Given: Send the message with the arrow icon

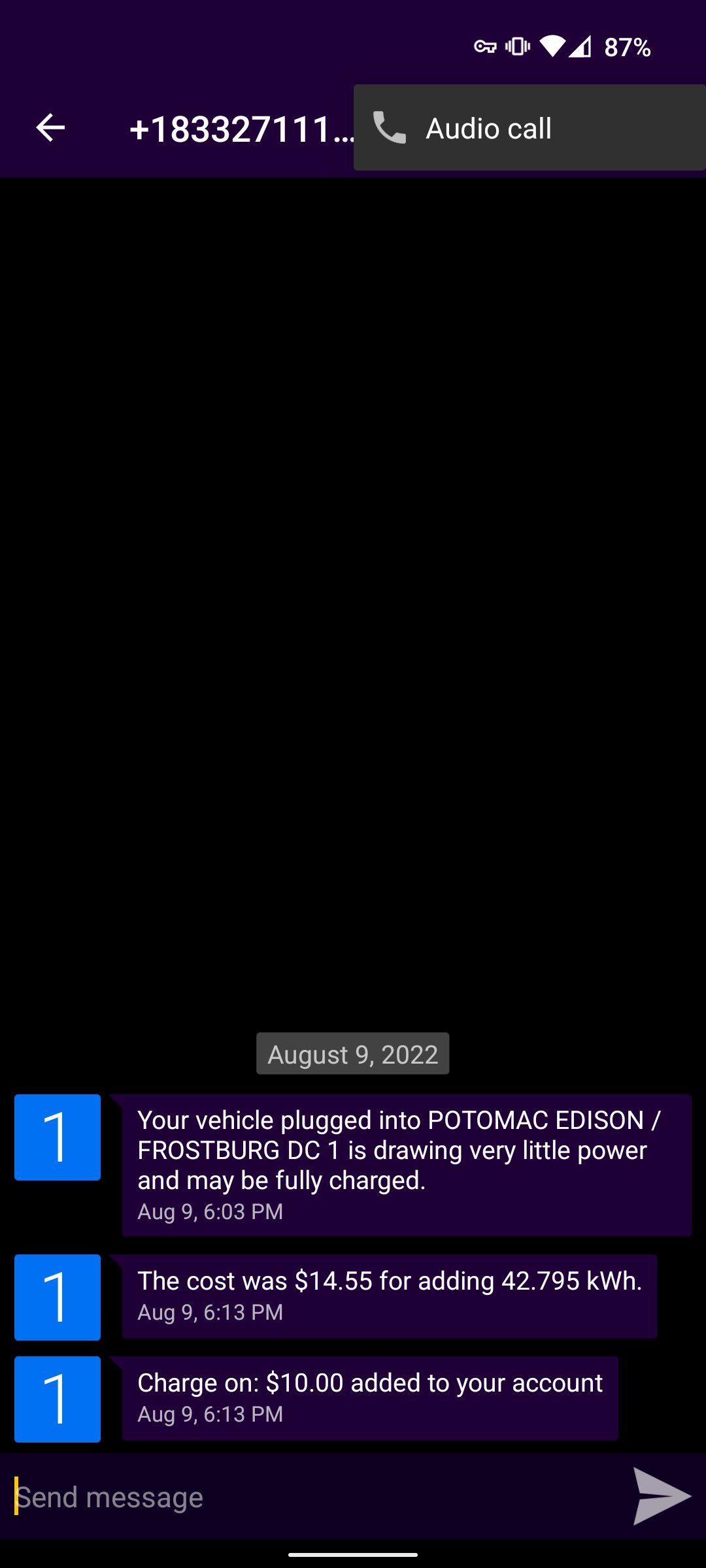Looking at the screenshot, I should point(661,1497).
